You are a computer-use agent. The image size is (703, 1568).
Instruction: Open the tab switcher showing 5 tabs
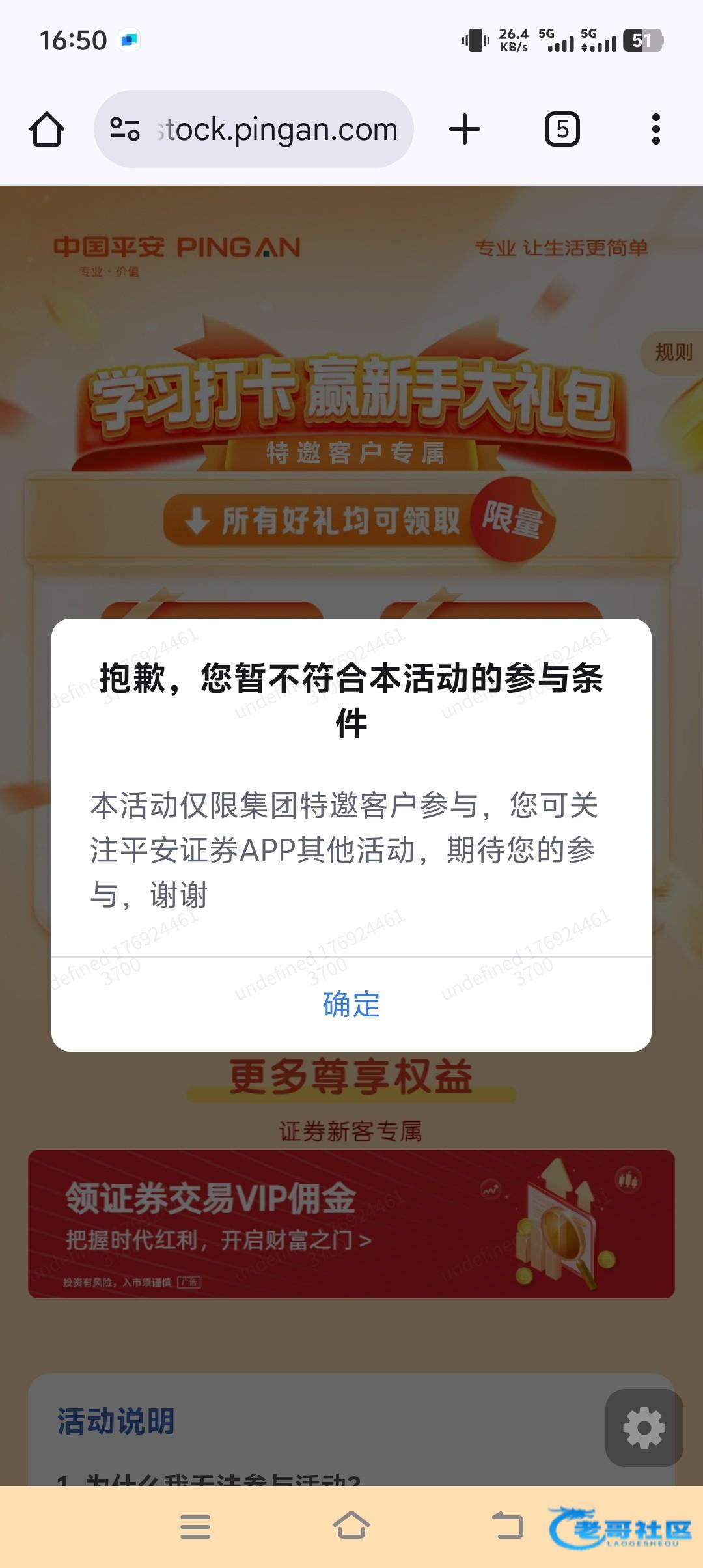tap(562, 129)
